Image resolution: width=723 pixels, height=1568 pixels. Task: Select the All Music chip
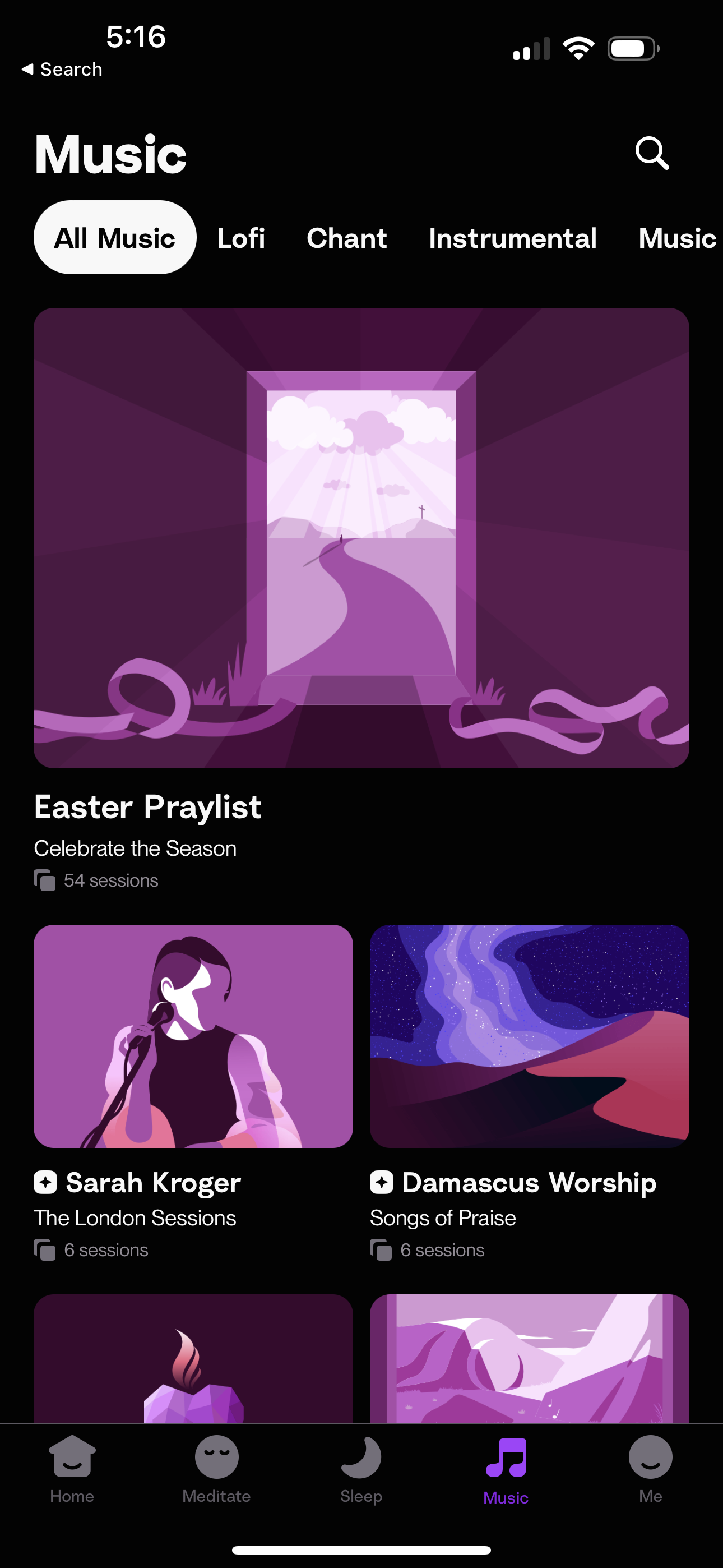115,237
